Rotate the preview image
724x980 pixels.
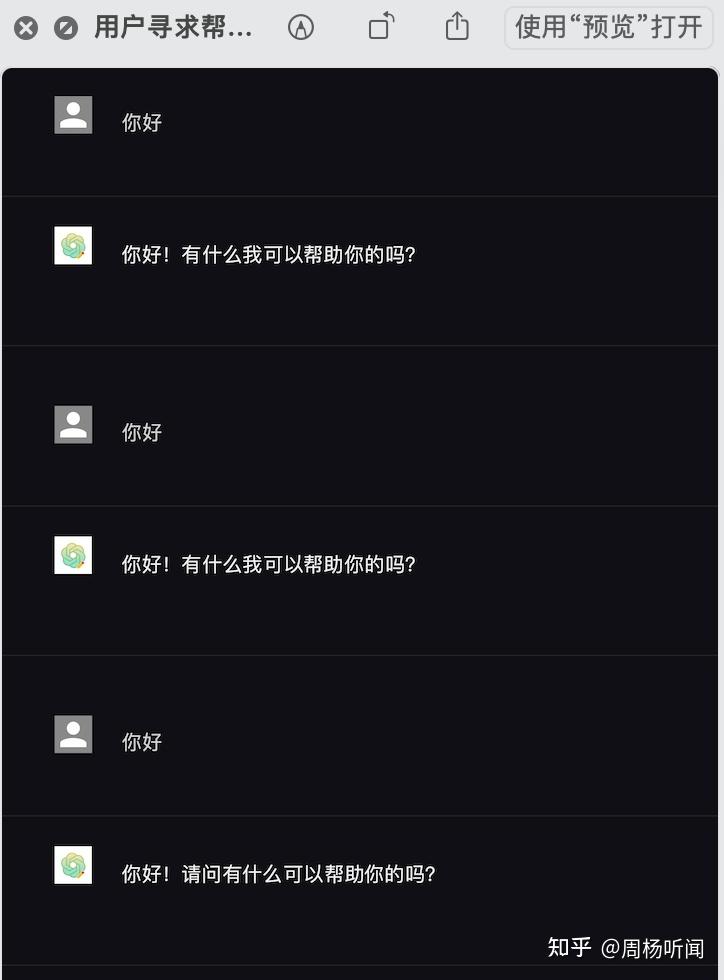click(380, 28)
